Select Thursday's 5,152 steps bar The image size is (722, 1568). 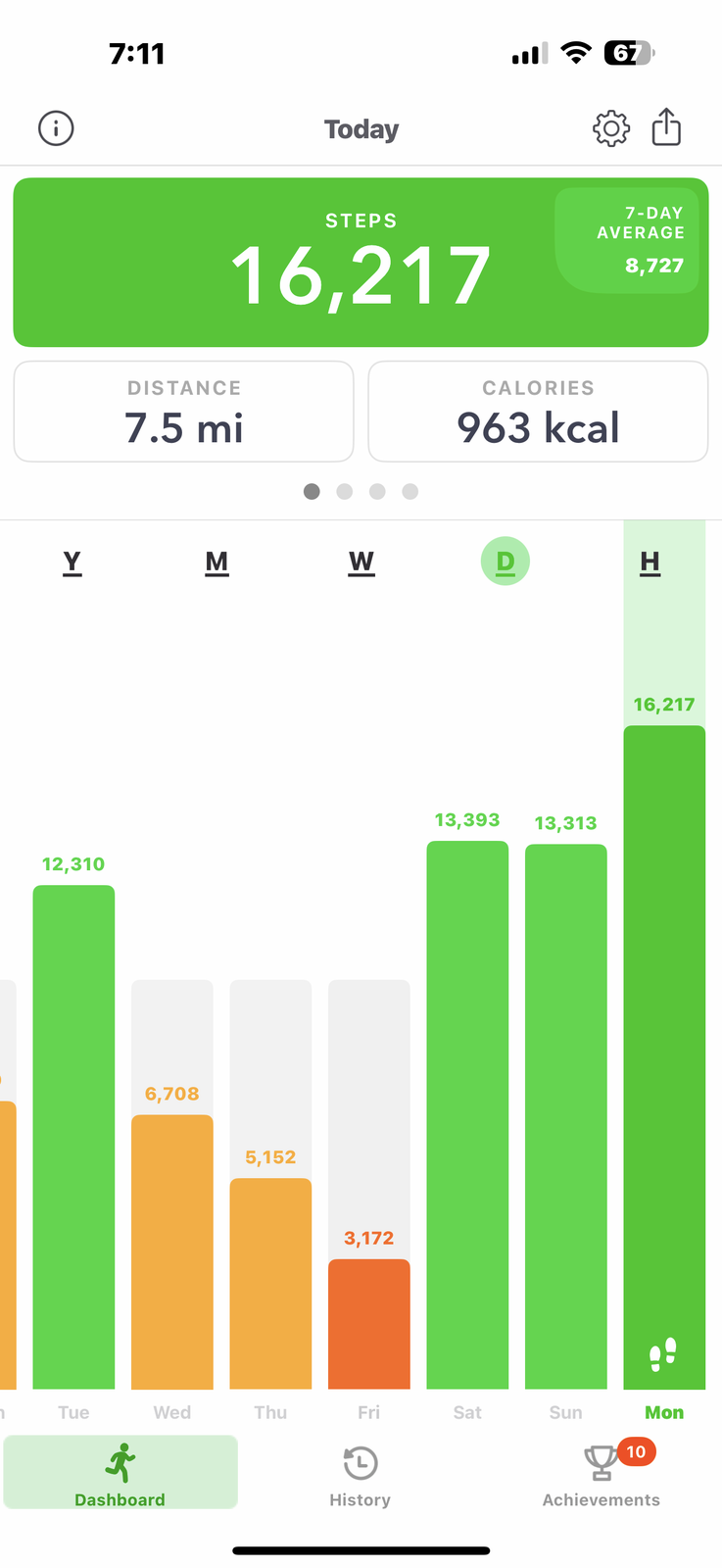coord(270,1284)
